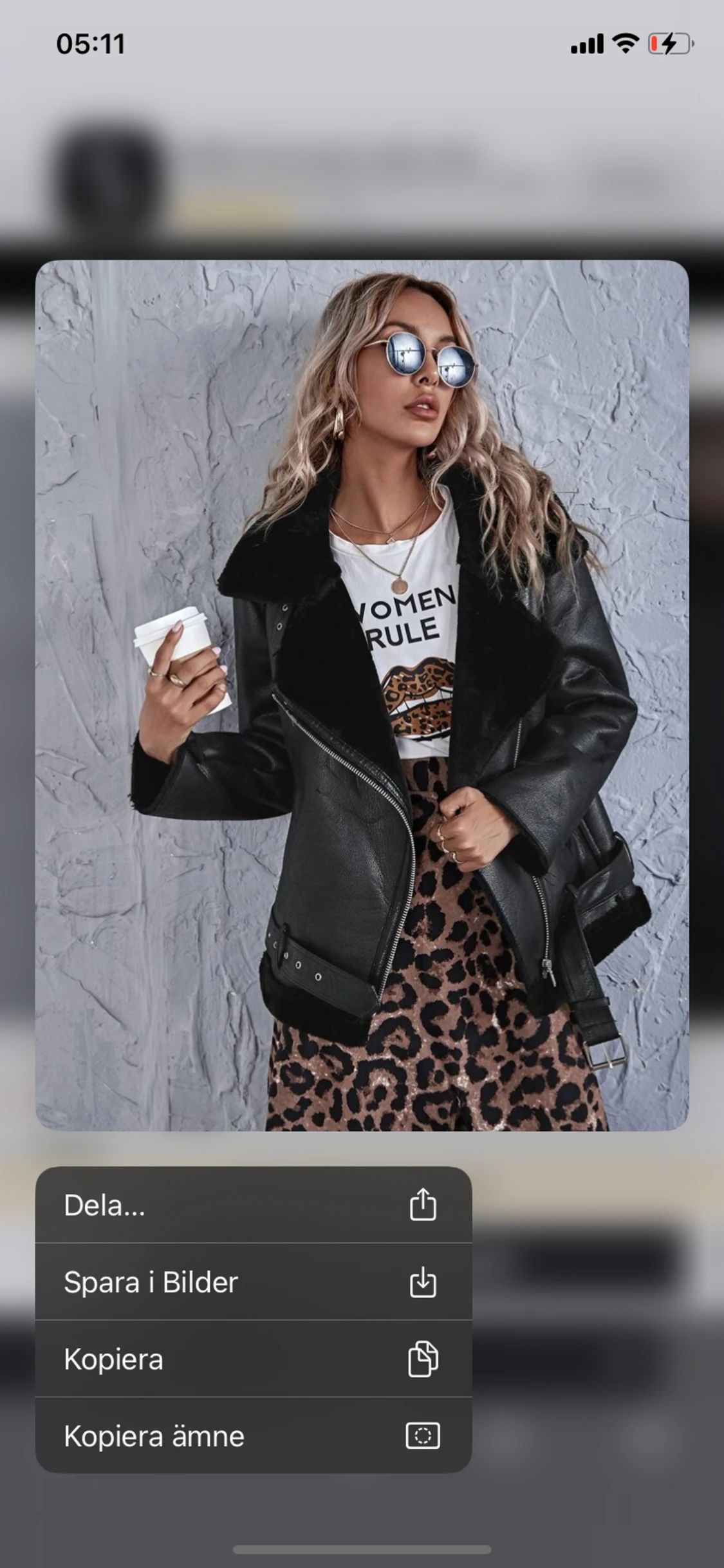Tap Kopiera to copy the image
The height and width of the screenshot is (1568, 724).
coord(254,1359)
